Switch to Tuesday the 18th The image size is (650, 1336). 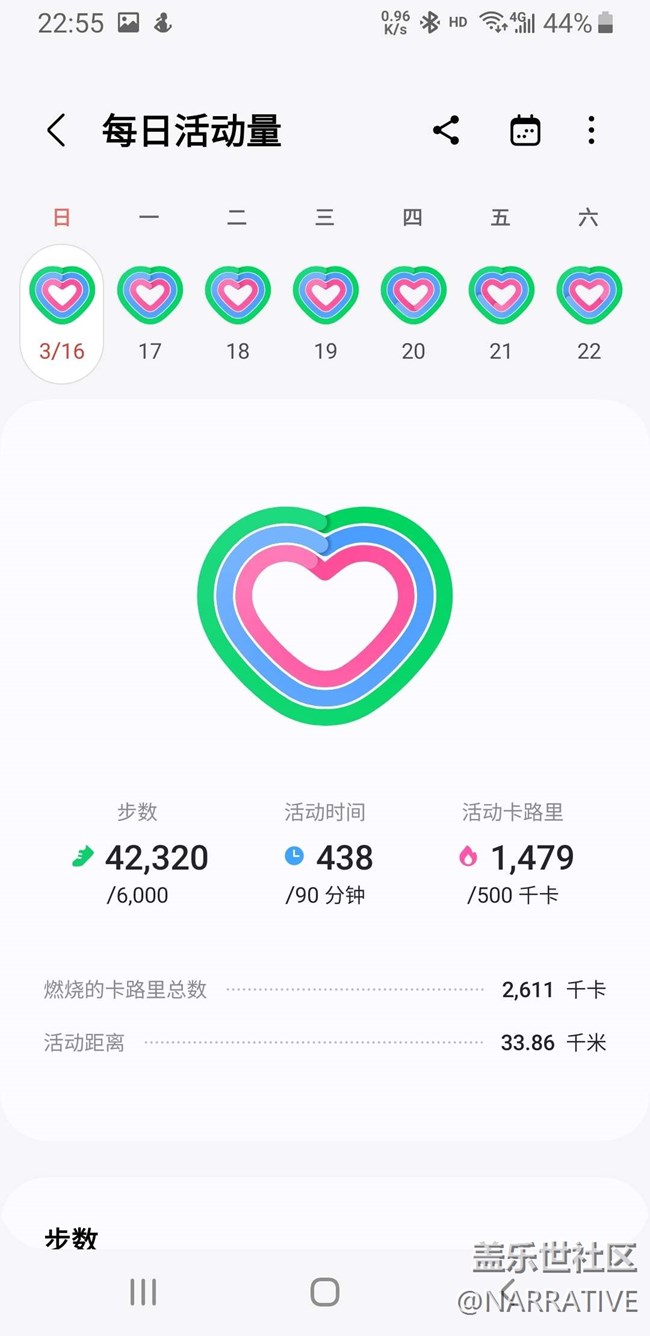click(238, 313)
